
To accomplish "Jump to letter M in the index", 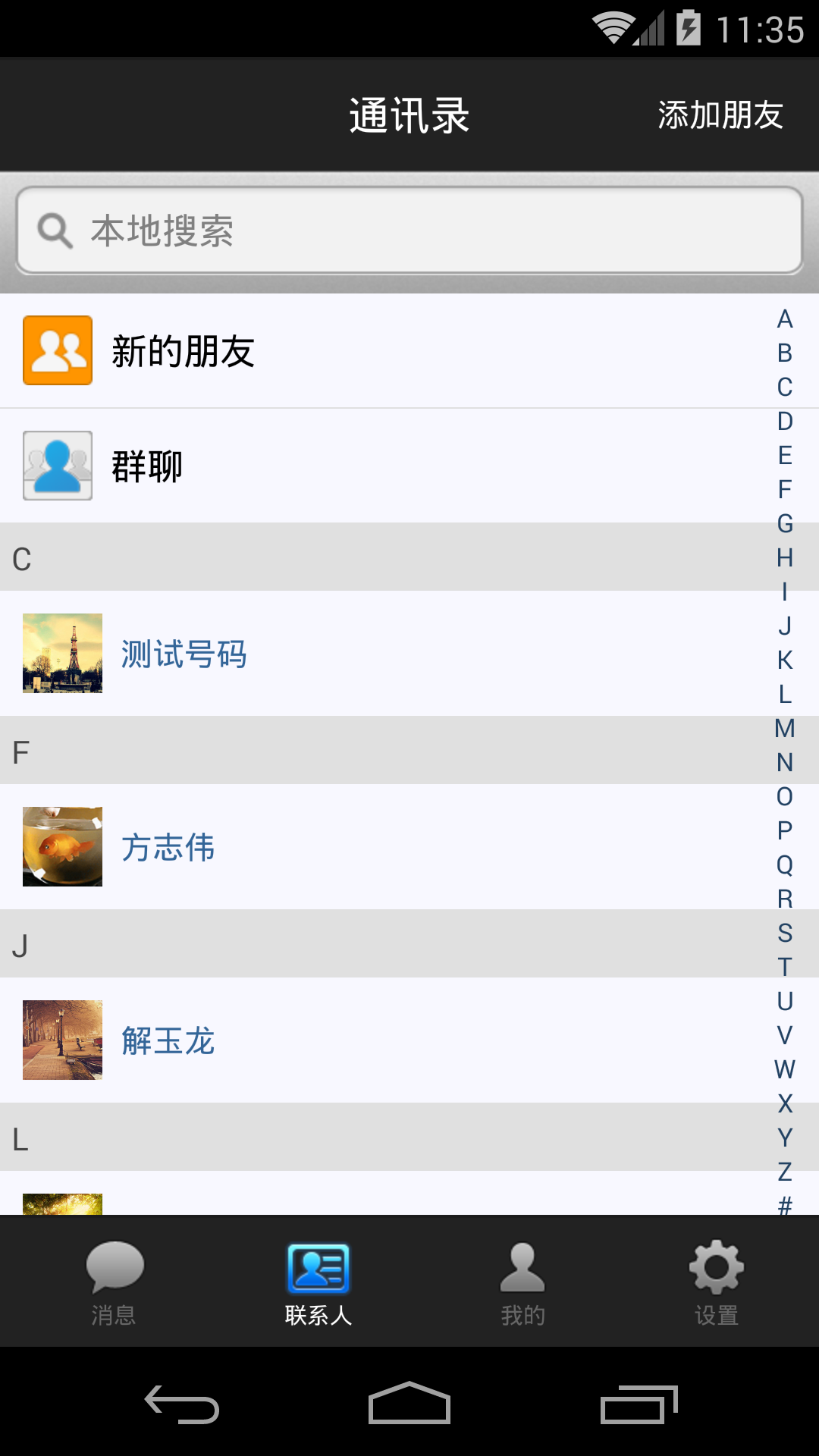I will (x=785, y=729).
